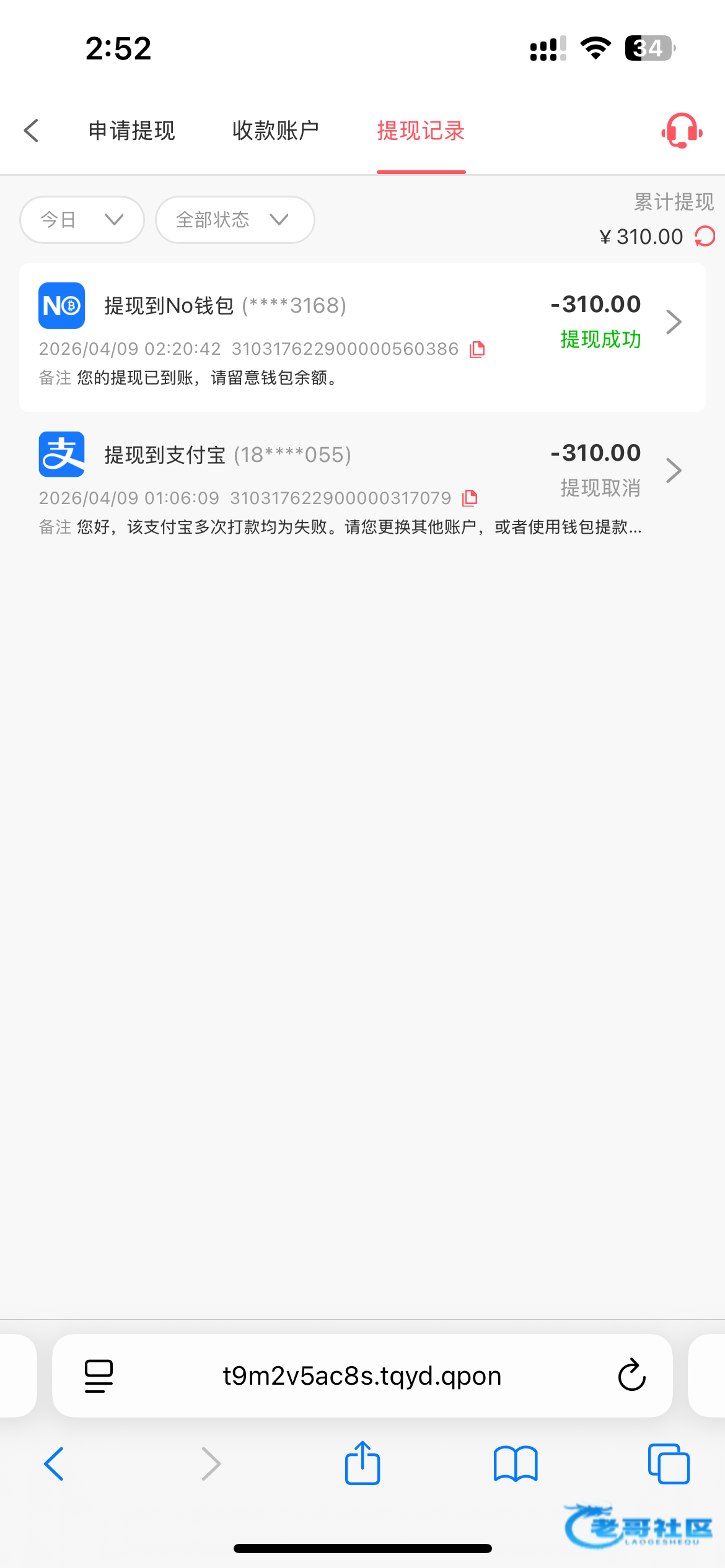Contact customer service via headset icon
725x1568 pixels.
pos(682,131)
